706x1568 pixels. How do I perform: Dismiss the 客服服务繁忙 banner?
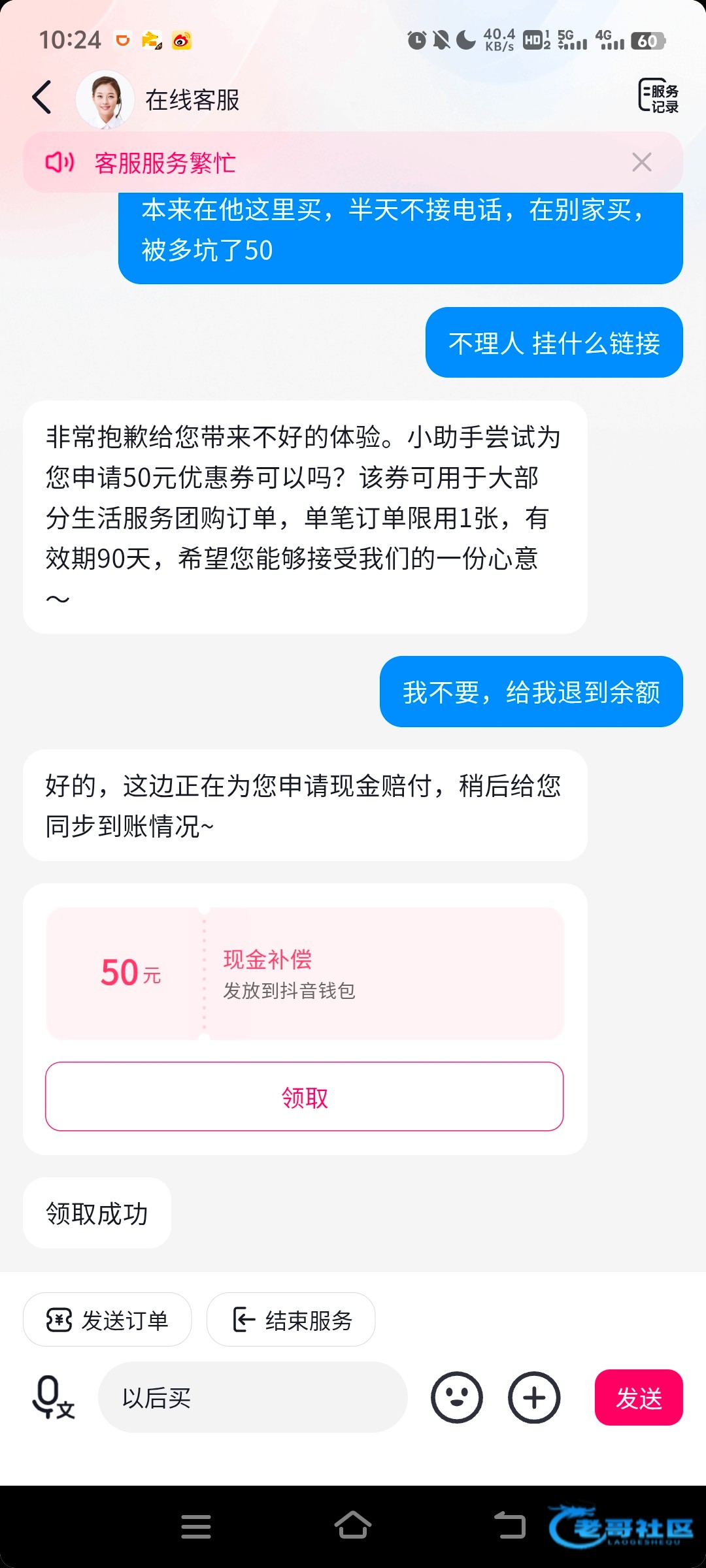click(641, 162)
